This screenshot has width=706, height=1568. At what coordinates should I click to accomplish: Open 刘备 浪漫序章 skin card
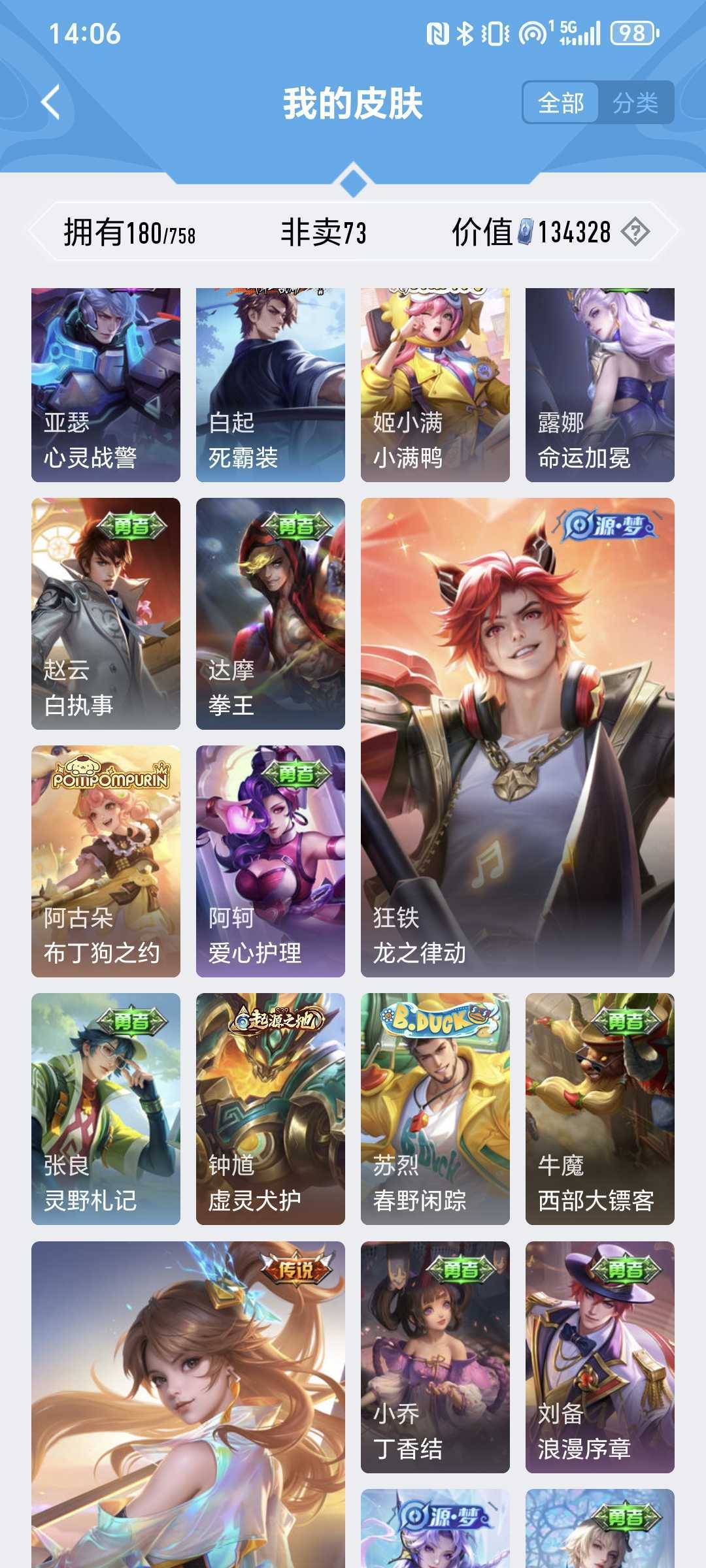click(x=600, y=1357)
